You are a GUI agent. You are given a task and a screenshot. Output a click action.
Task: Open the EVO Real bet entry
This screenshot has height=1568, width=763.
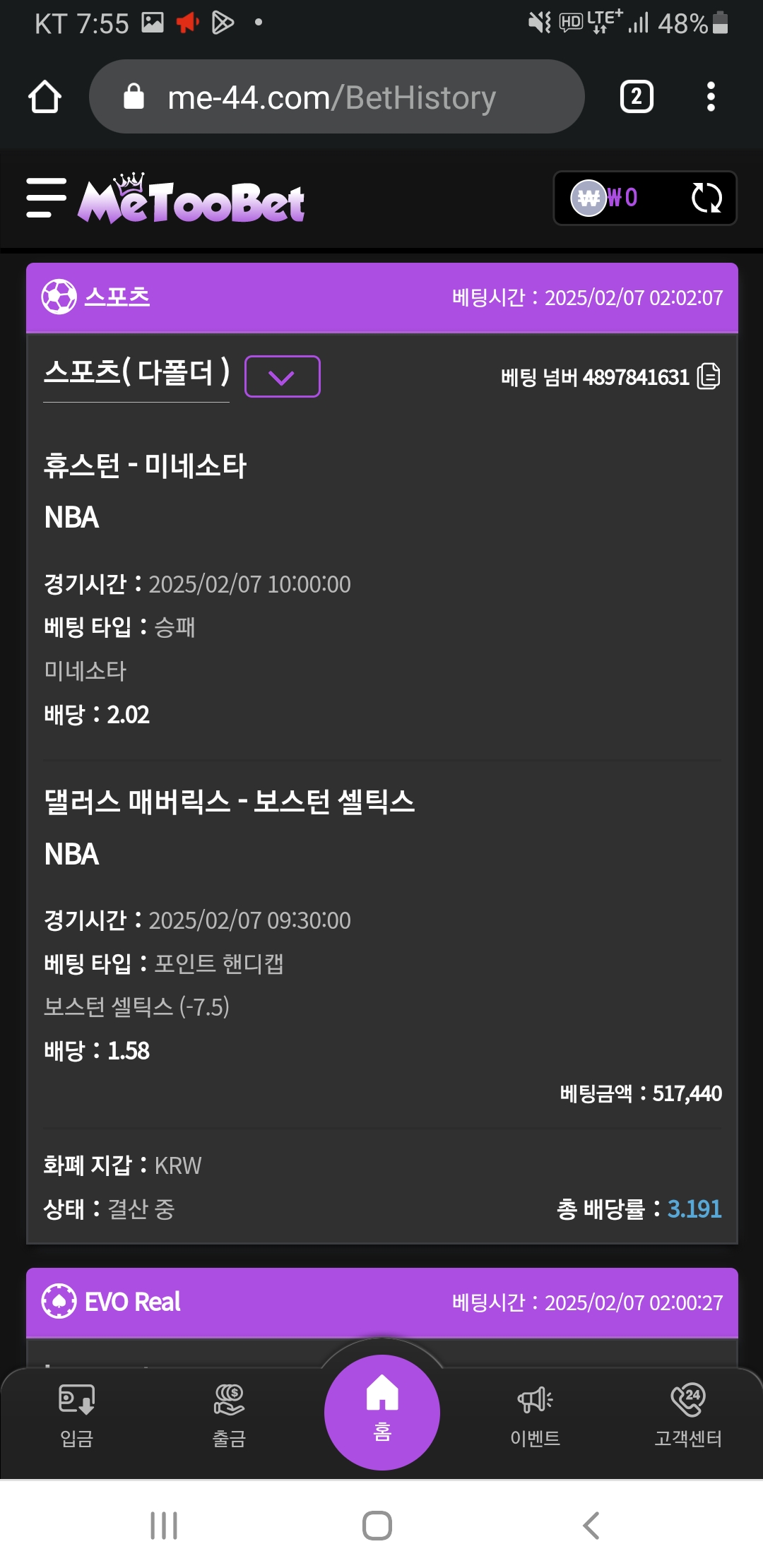tap(132, 1302)
